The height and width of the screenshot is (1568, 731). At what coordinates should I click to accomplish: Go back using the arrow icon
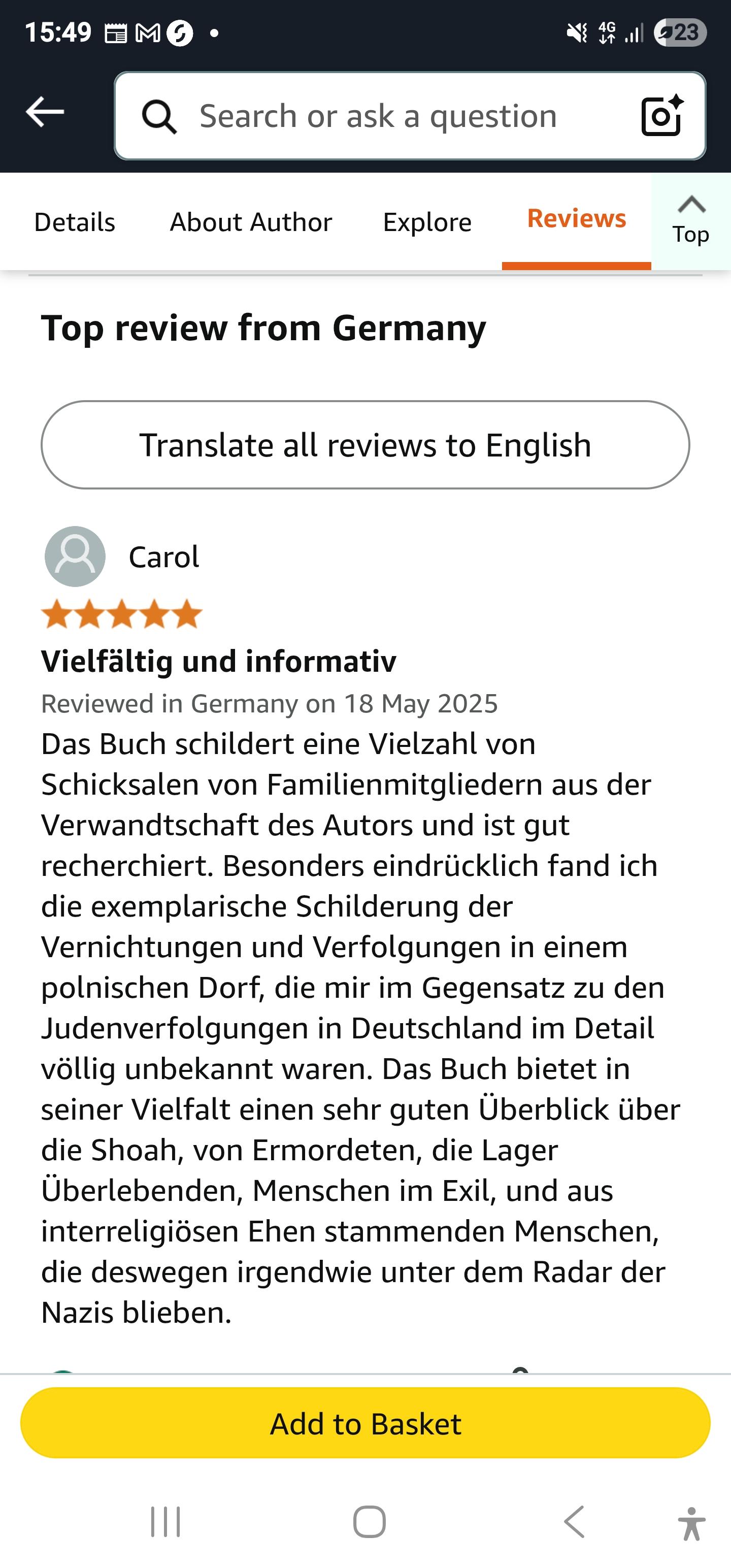click(x=45, y=112)
